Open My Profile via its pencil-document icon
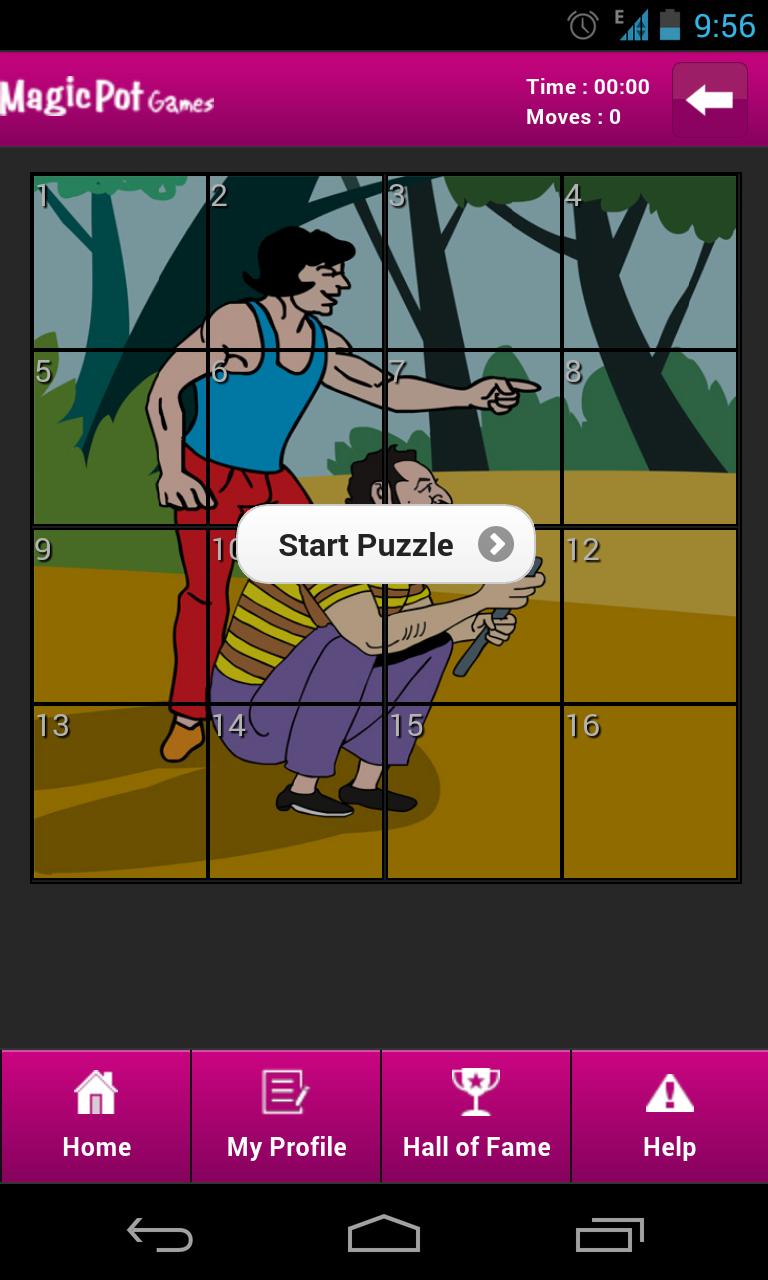This screenshot has height=1280, width=768. [286, 1093]
